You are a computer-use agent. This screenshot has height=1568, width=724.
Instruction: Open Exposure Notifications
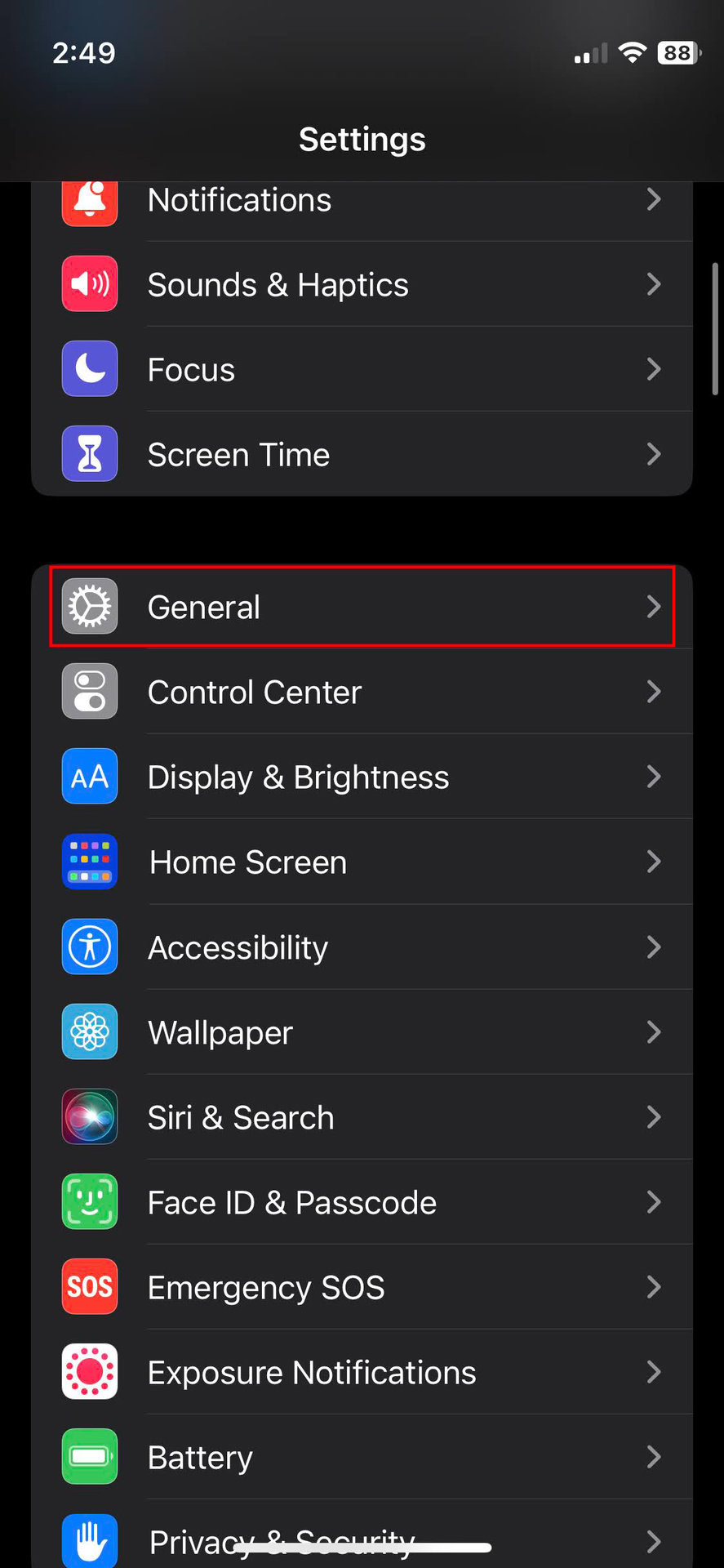point(362,1372)
